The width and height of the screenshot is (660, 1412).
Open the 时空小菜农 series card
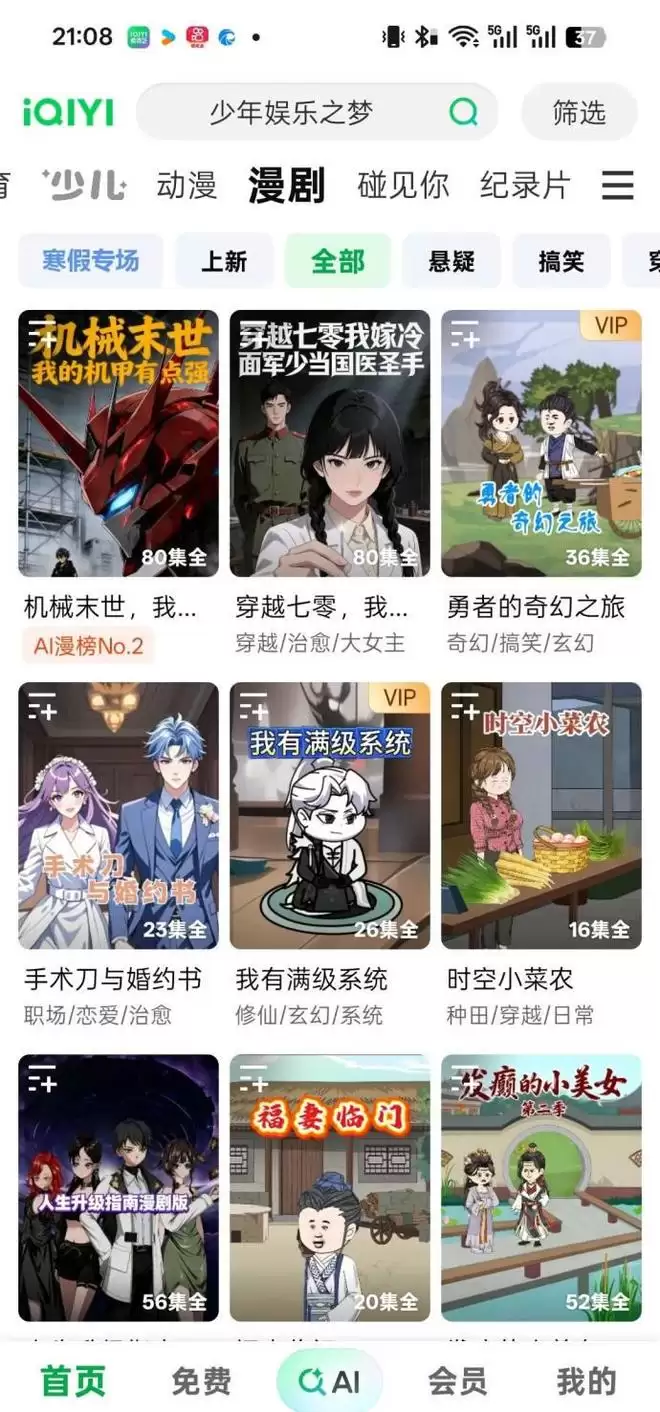pos(541,815)
